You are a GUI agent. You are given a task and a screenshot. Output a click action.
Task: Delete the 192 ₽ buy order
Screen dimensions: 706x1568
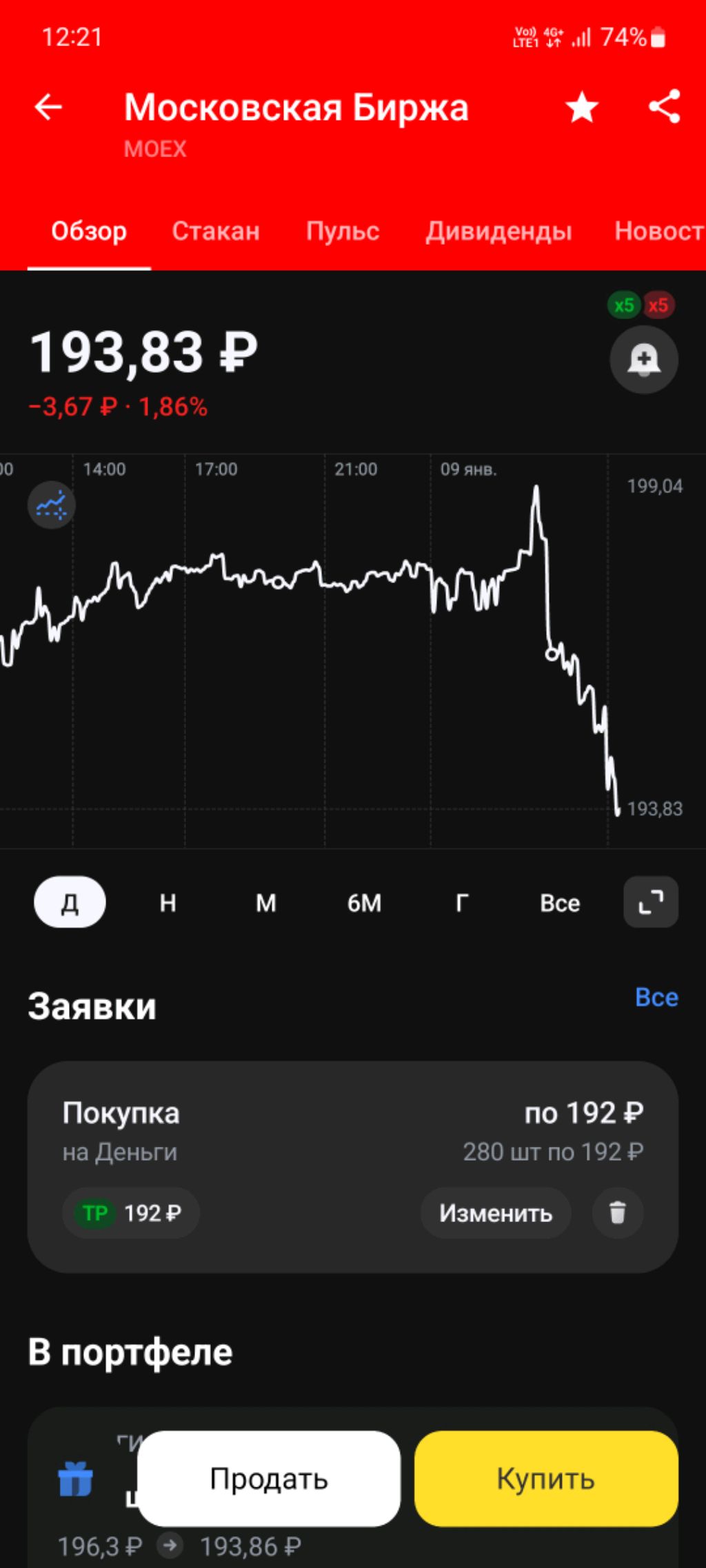click(618, 1213)
